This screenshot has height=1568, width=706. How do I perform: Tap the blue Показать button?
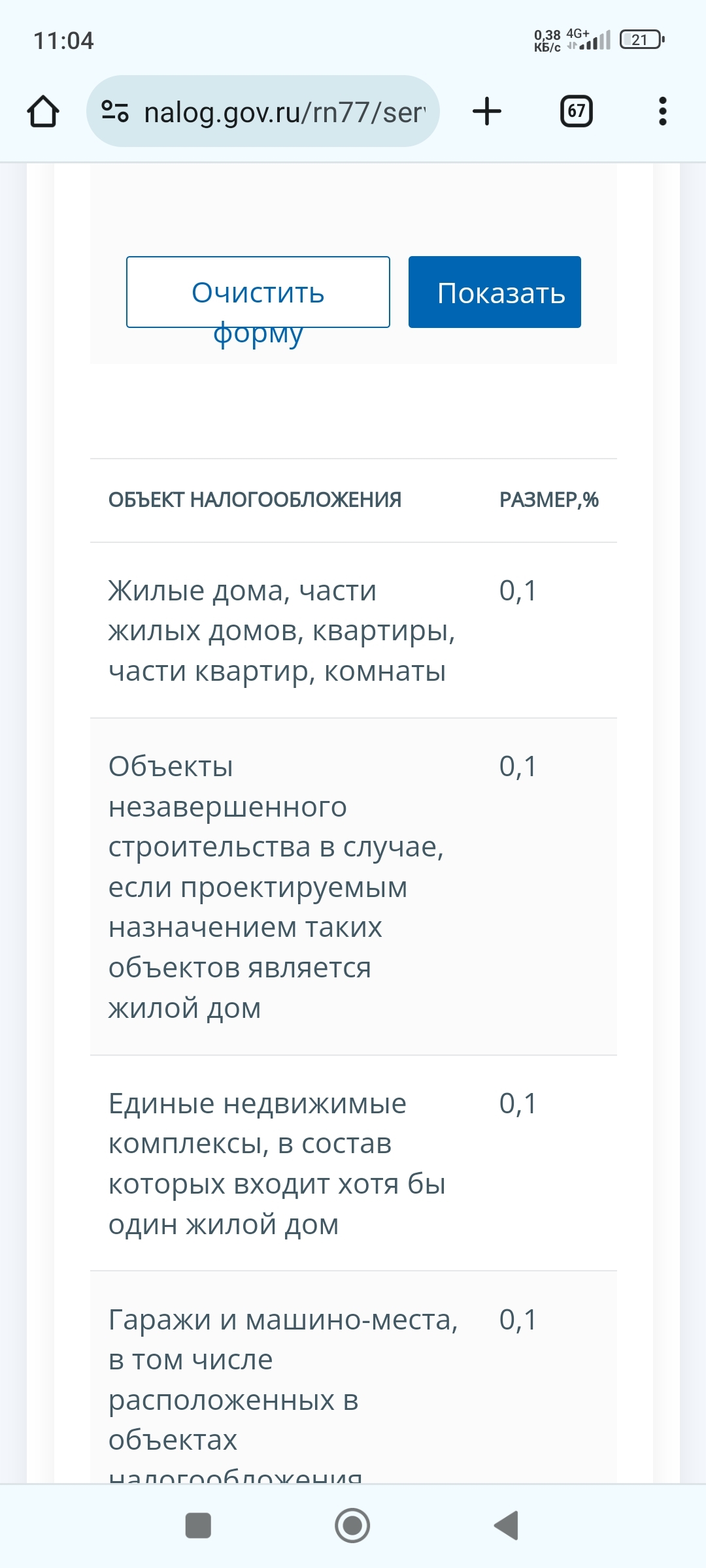(x=495, y=293)
